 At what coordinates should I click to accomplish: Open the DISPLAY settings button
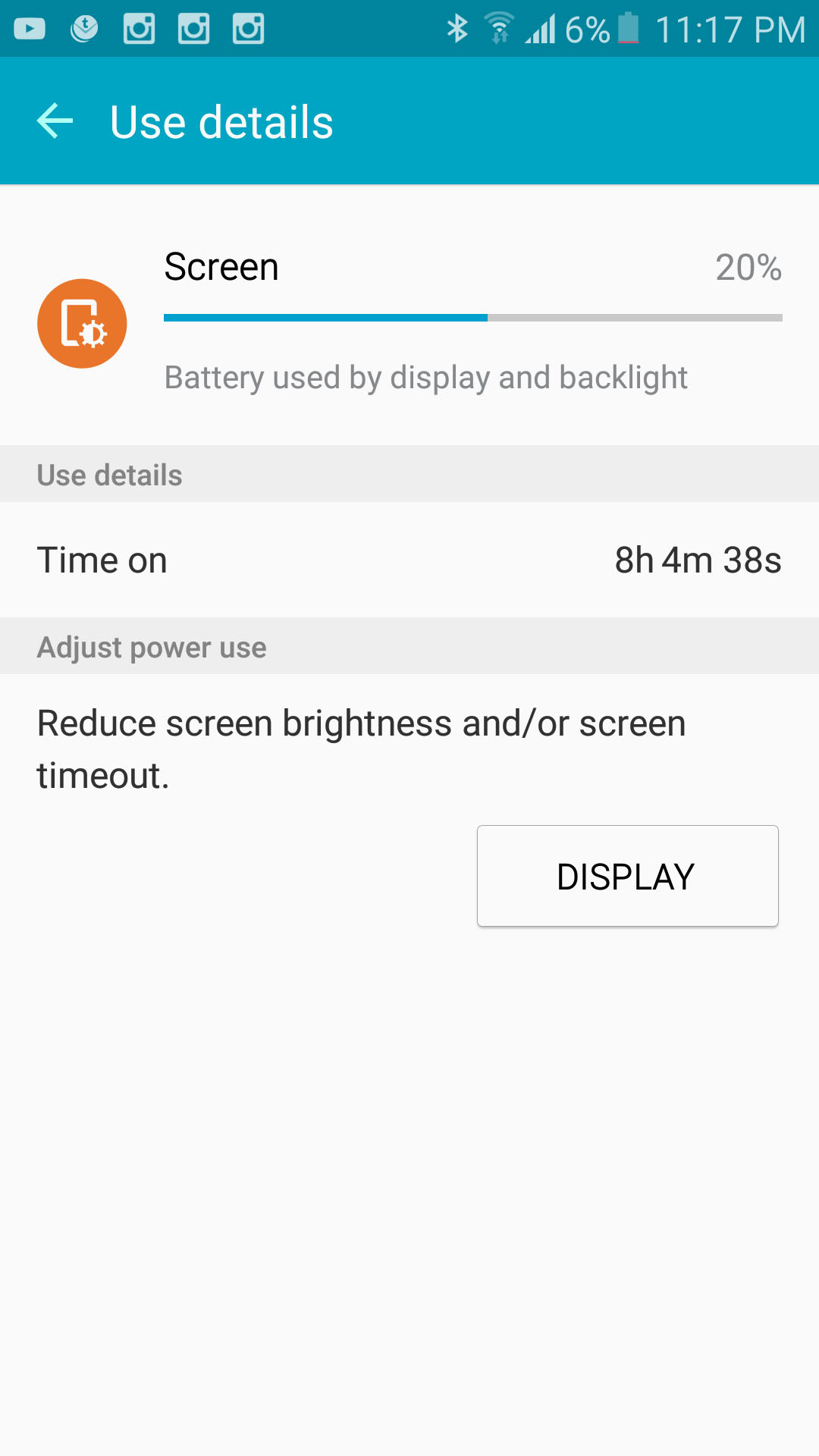pyautogui.click(x=627, y=876)
